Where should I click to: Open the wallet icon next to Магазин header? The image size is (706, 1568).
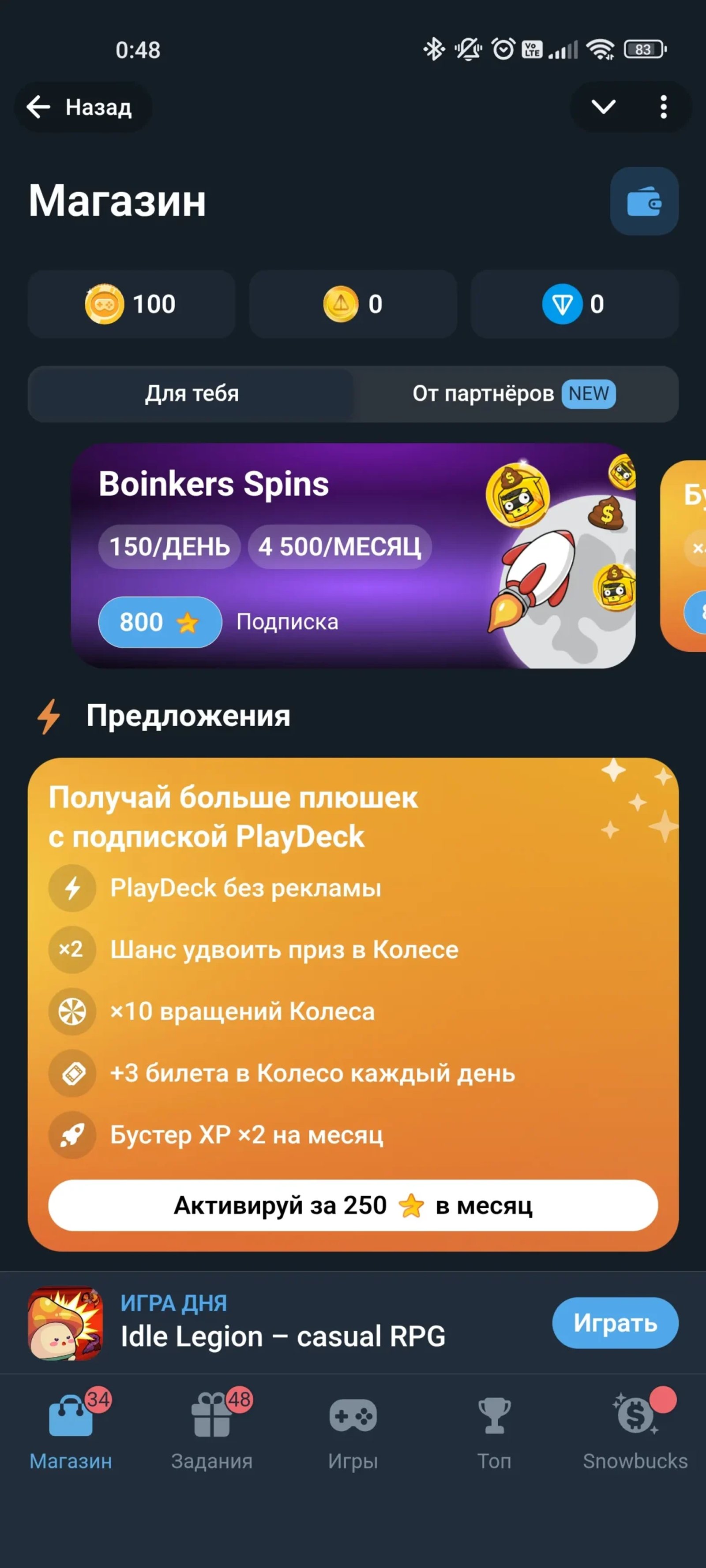click(644, 202)
